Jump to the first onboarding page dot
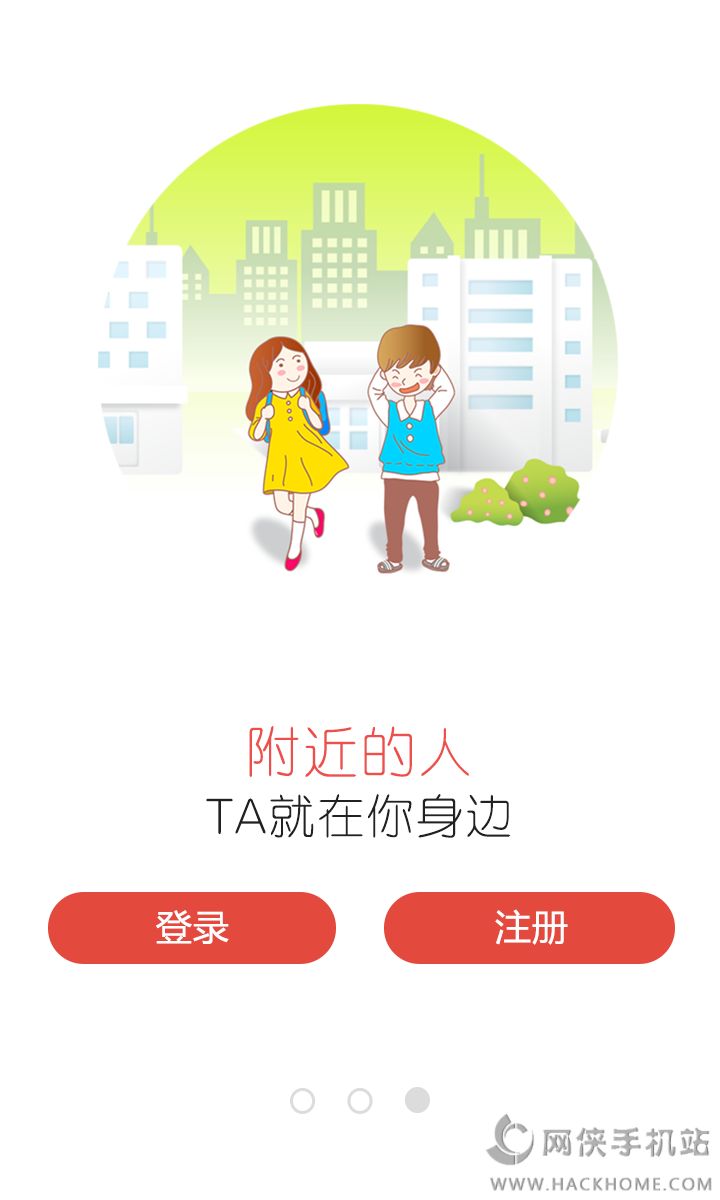720x1200 pixels. 302,1101
